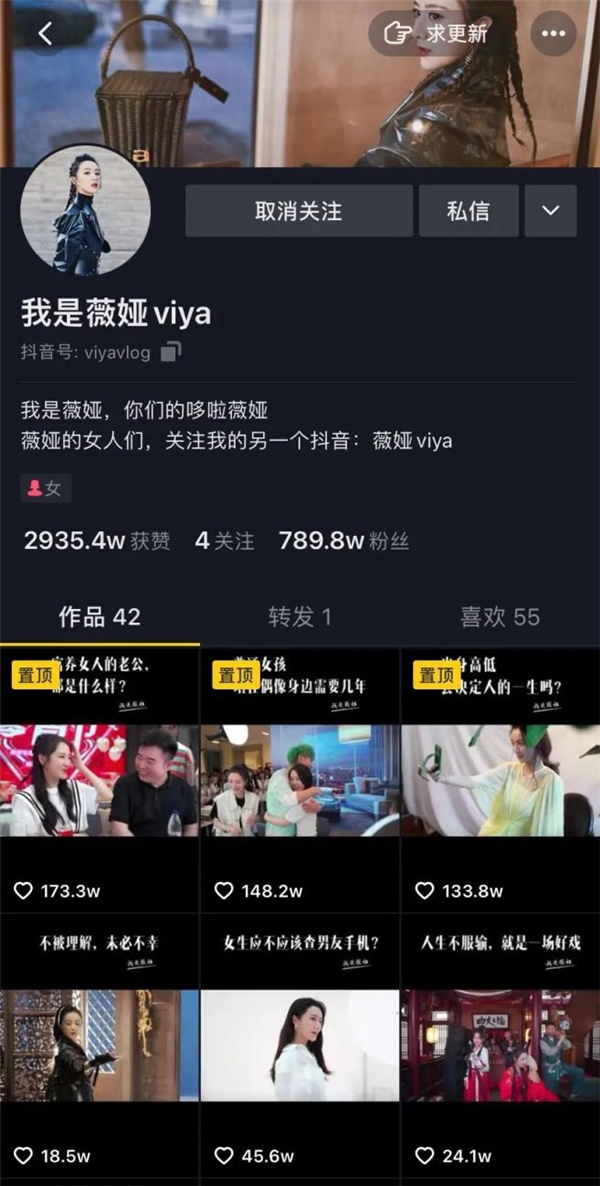Open the three-dot overflow menu
The width and height of the screenshot is (600, 1186).
(x=553, y=34)
